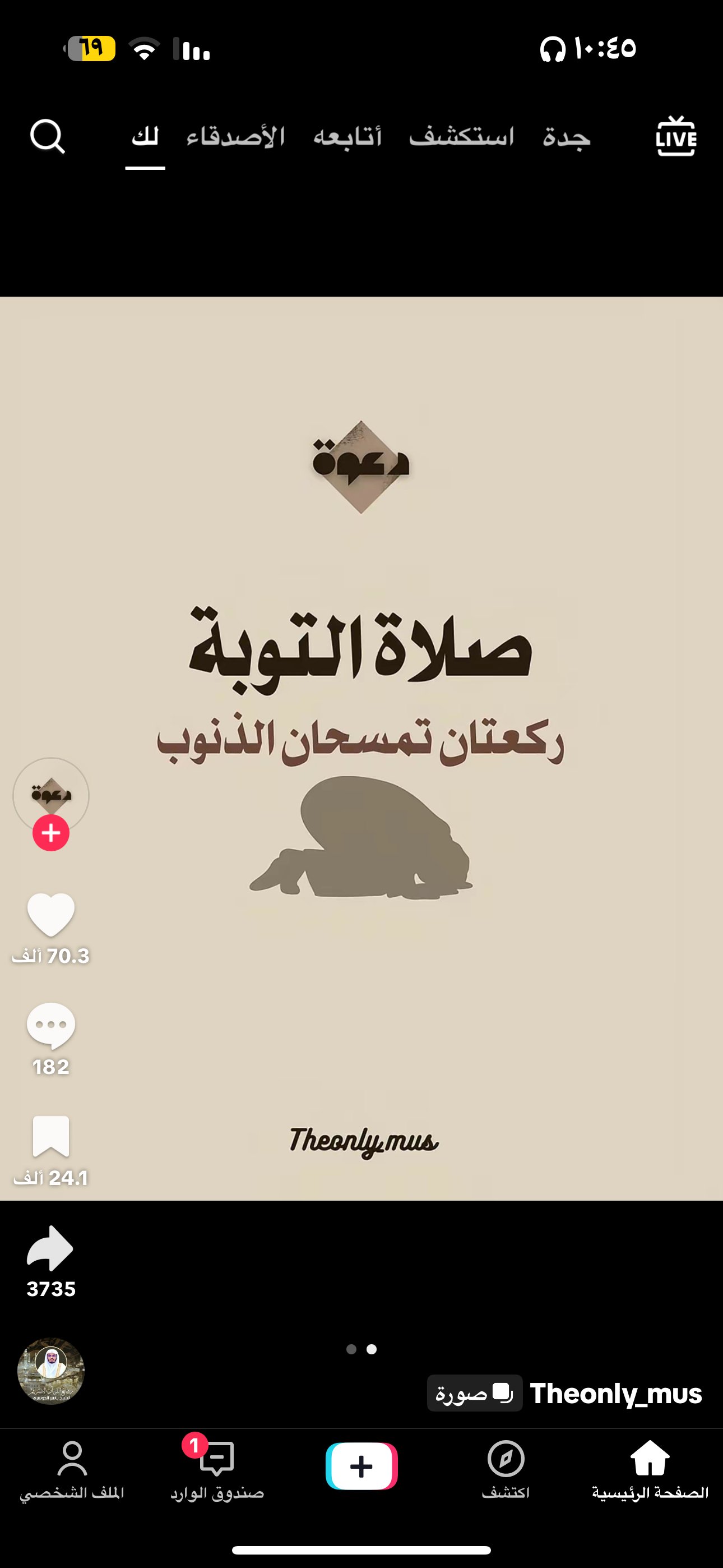This screenshot has width=723, height=1568.
Task: Switch to the الأصدقاء tab
Action: pos(235,137)
